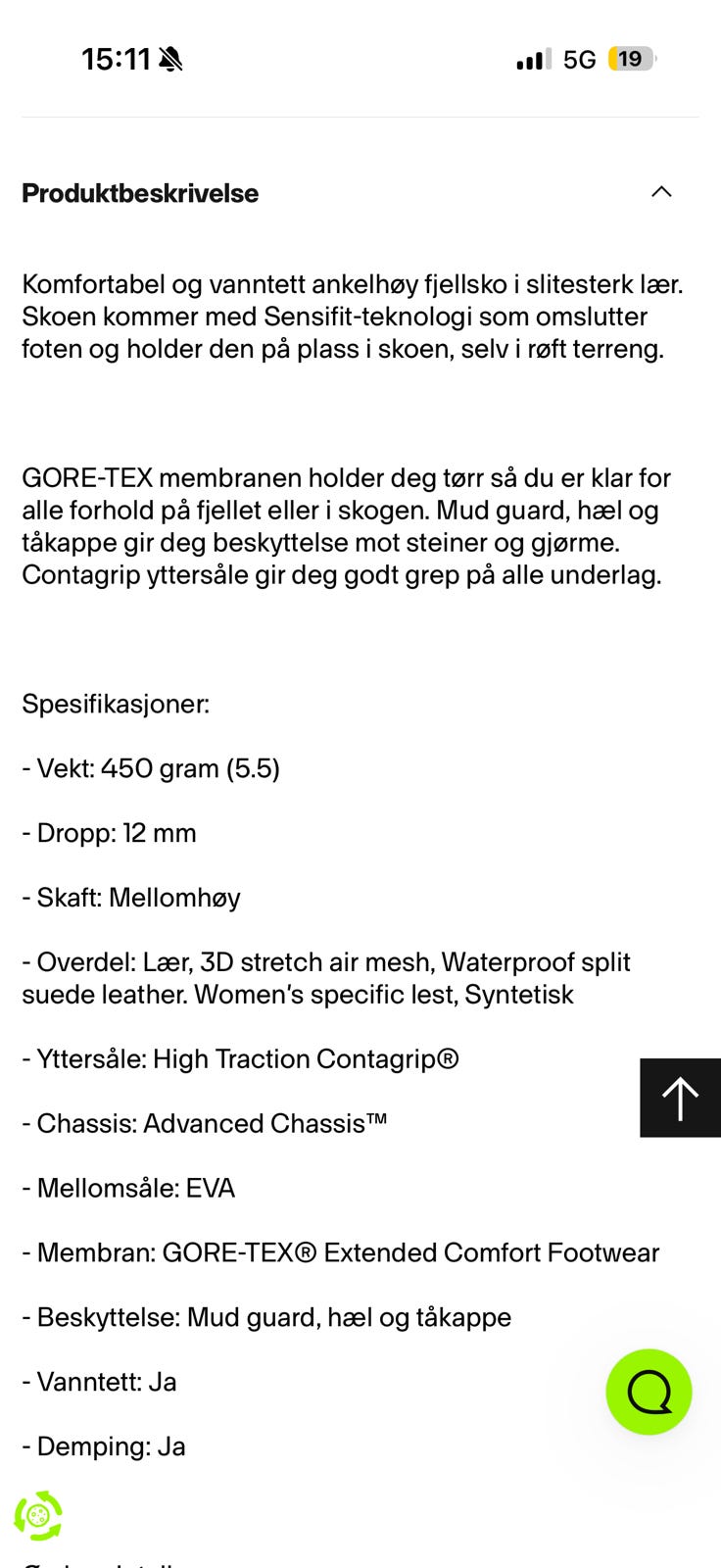Open the green chat assistant bubble
Viewport: 721px width, 1568px height.
coord(649,1392)
